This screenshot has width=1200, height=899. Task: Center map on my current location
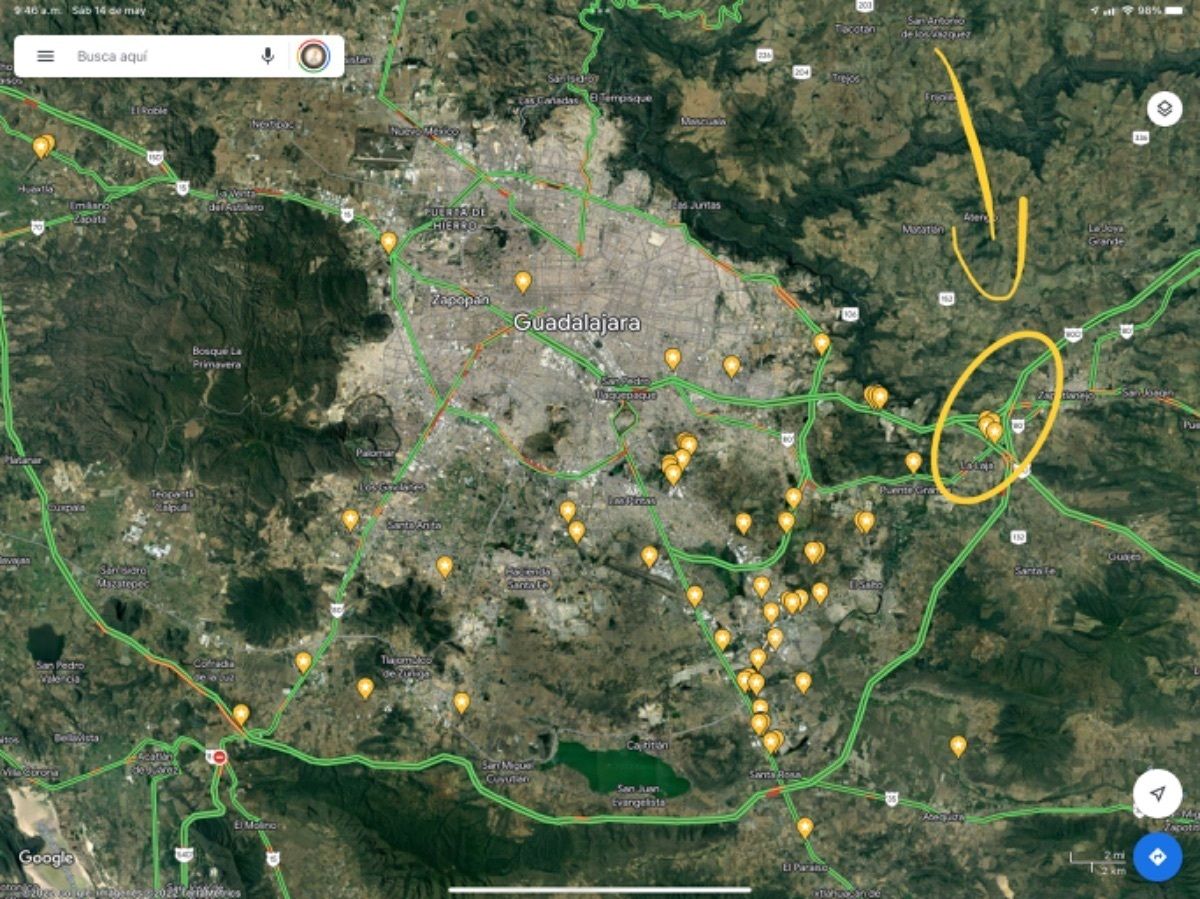coord(1157,794)
